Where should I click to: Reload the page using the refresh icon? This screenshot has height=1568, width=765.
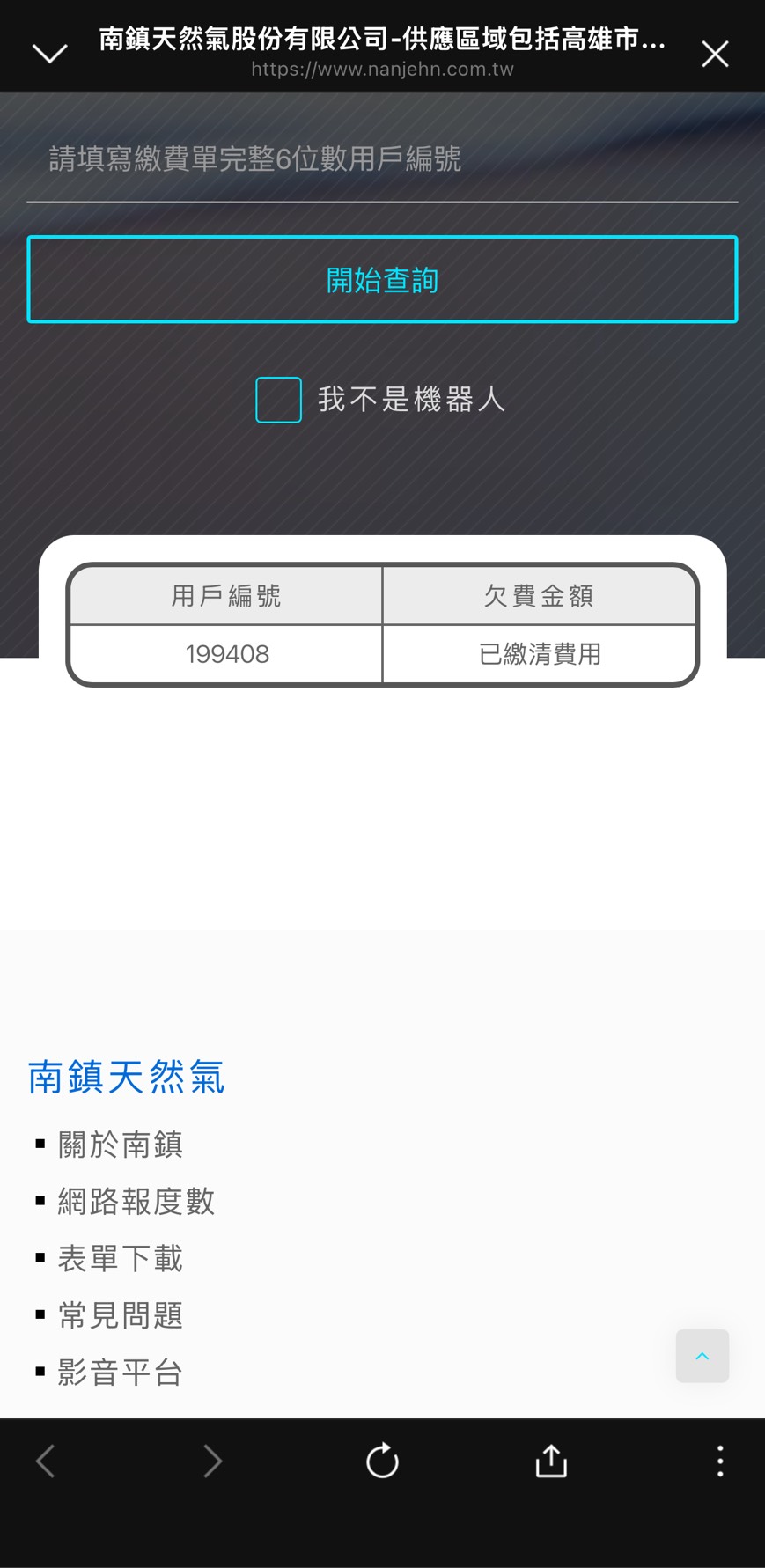[382, 1461]
